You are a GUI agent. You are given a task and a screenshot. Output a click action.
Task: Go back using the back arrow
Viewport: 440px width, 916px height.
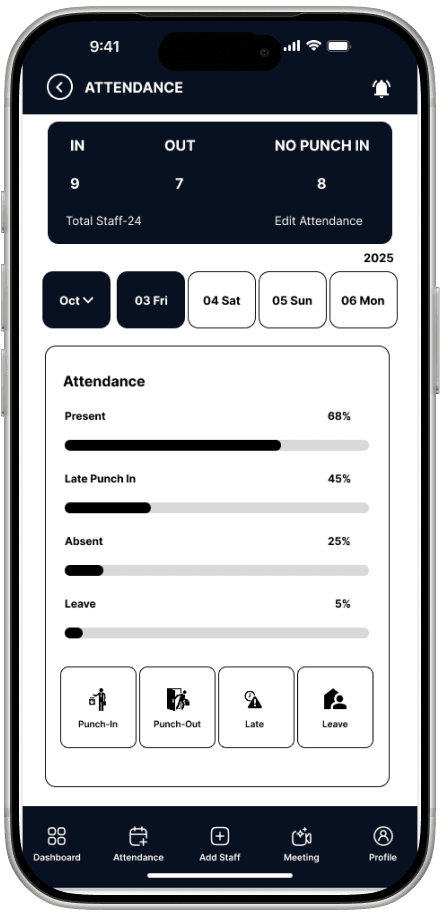click(x=60, y=88)
